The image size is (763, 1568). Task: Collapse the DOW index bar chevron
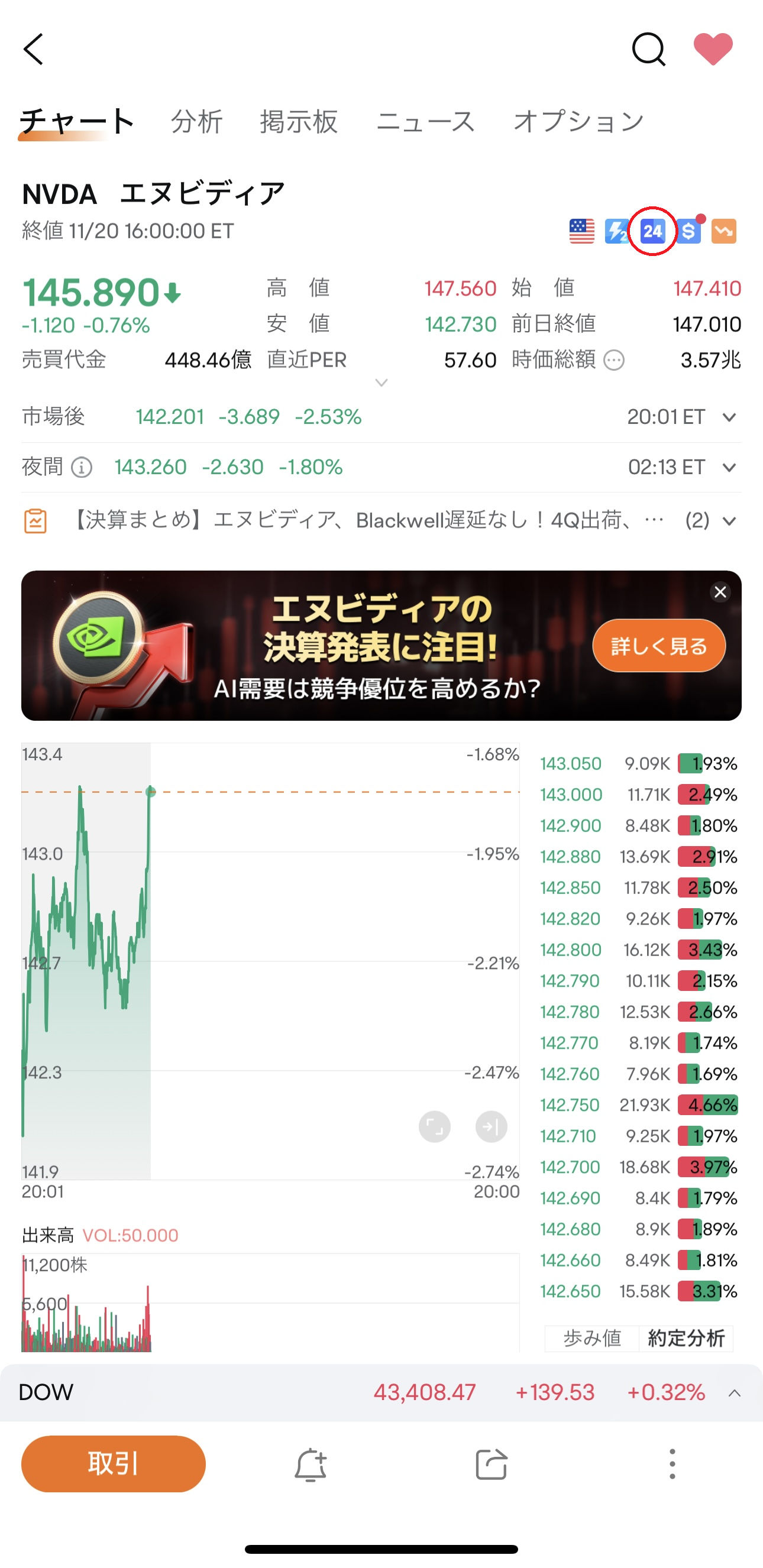(x=734, y=1392)
